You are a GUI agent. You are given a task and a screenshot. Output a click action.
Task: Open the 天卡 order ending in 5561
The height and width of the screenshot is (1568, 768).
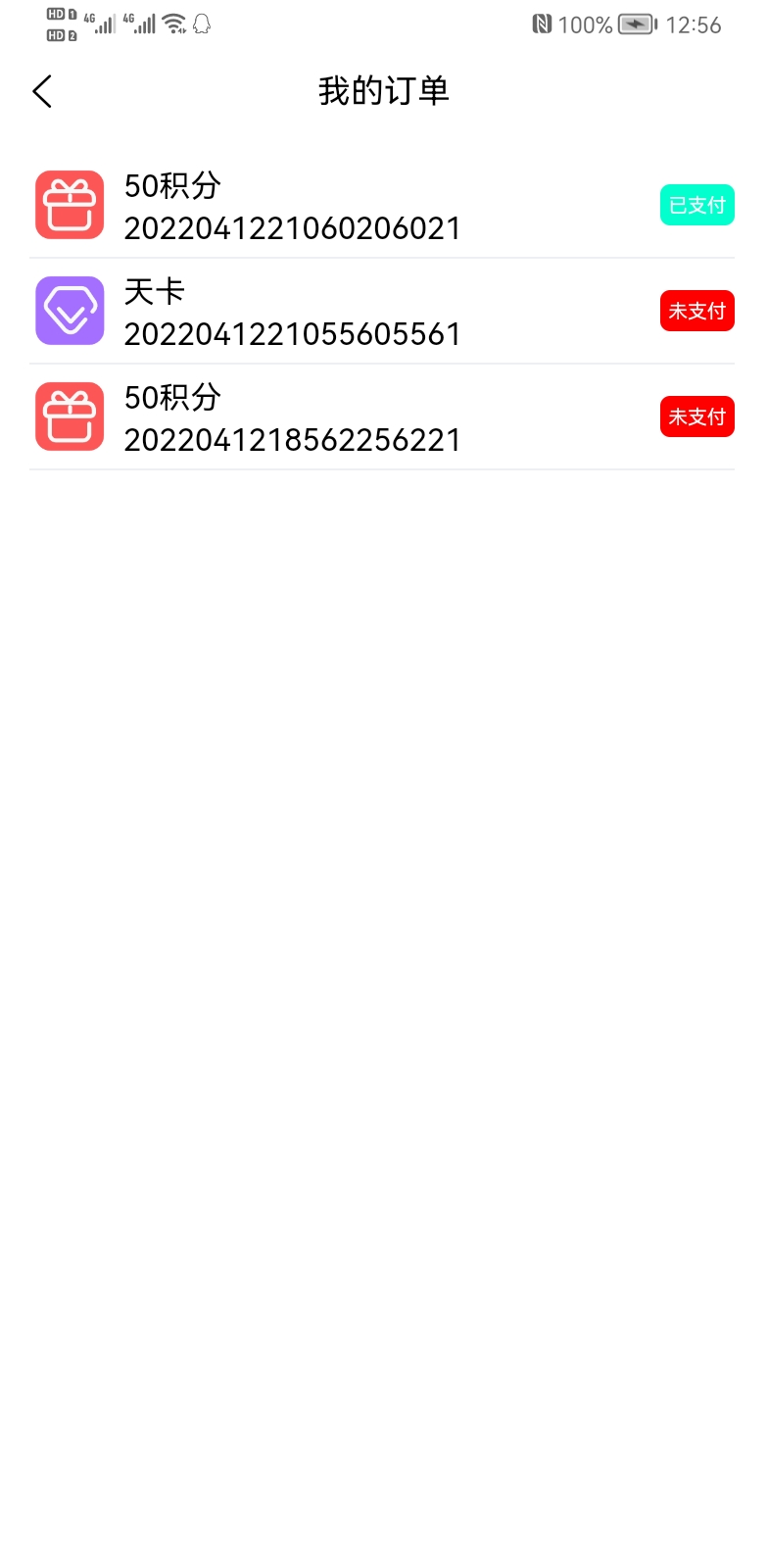292,313
